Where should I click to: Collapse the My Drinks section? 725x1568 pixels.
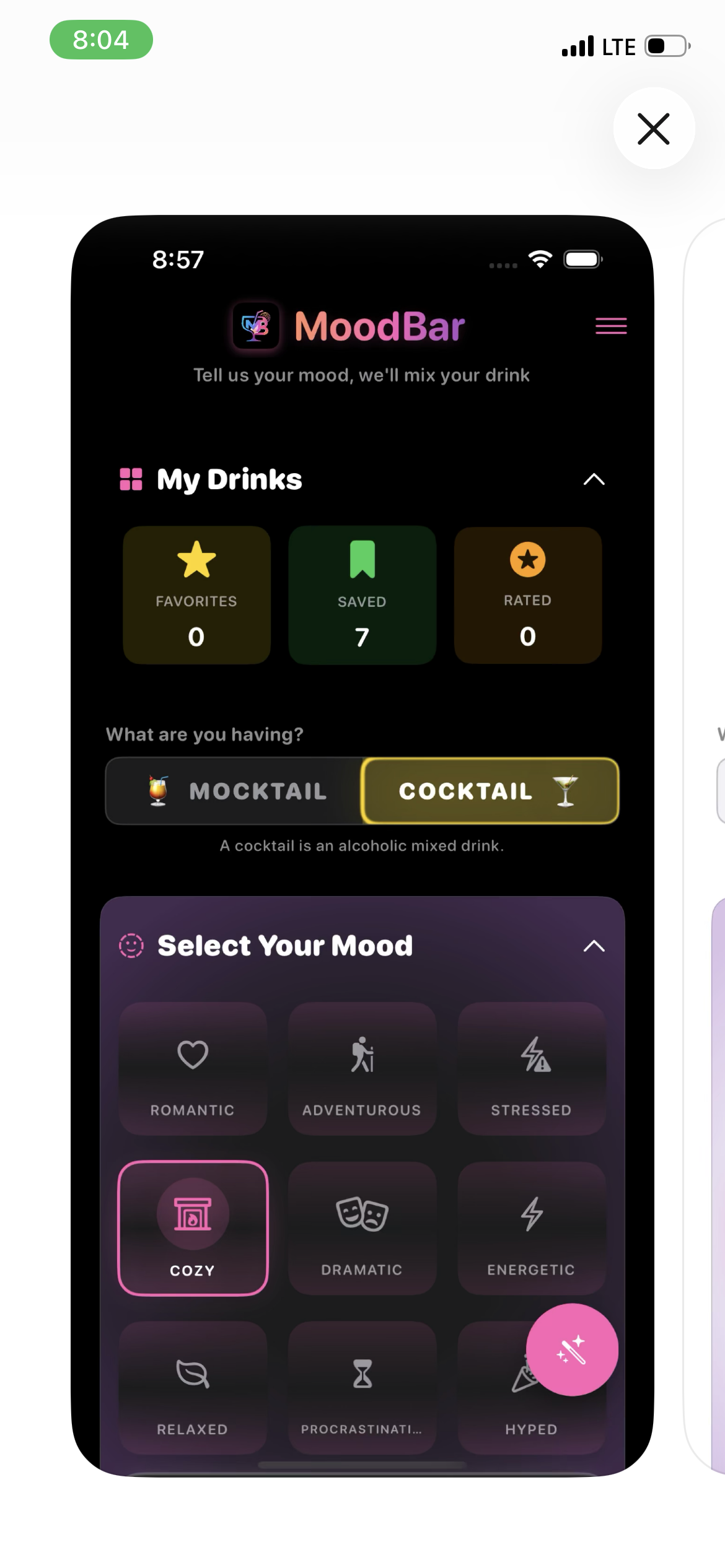click(594, 479)
